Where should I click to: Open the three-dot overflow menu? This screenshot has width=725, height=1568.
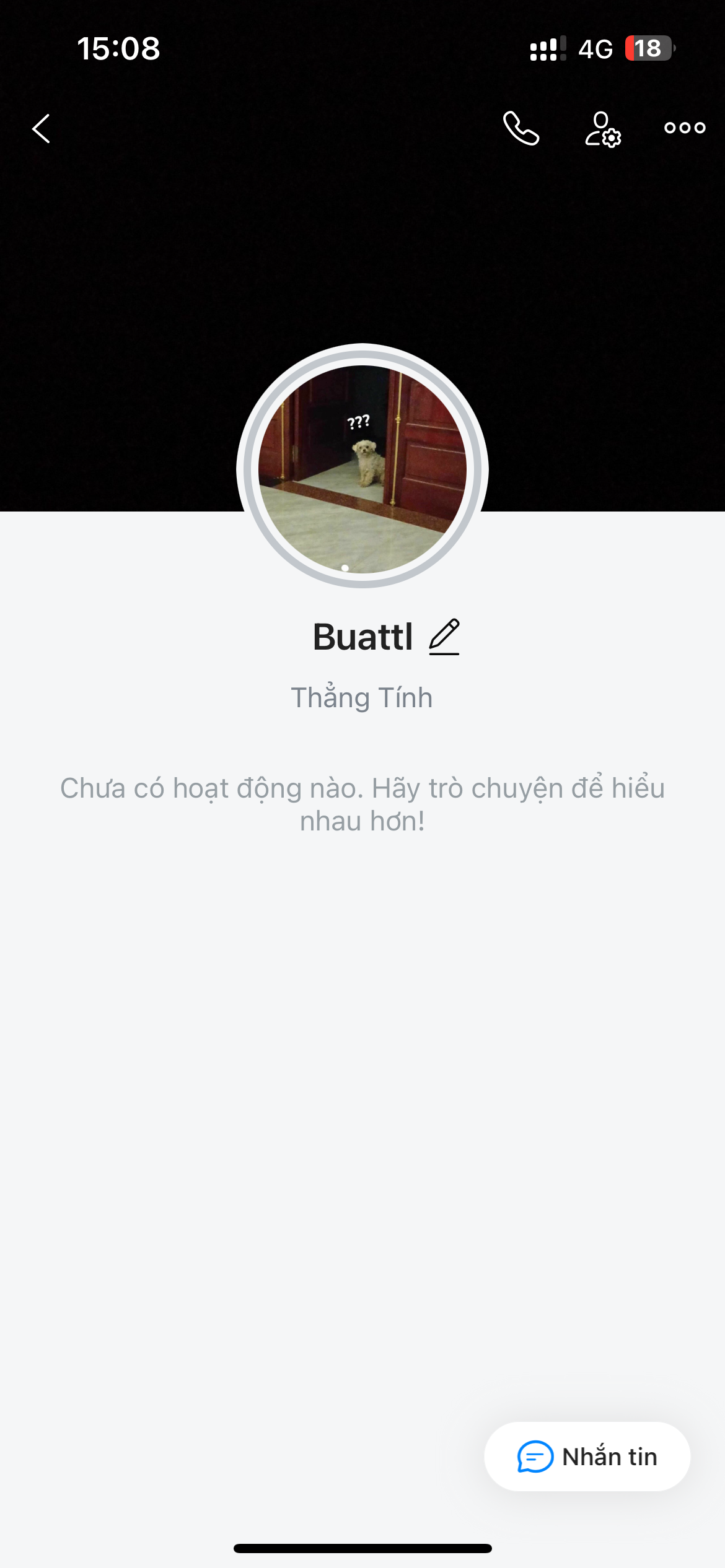(x=684, y=128)
